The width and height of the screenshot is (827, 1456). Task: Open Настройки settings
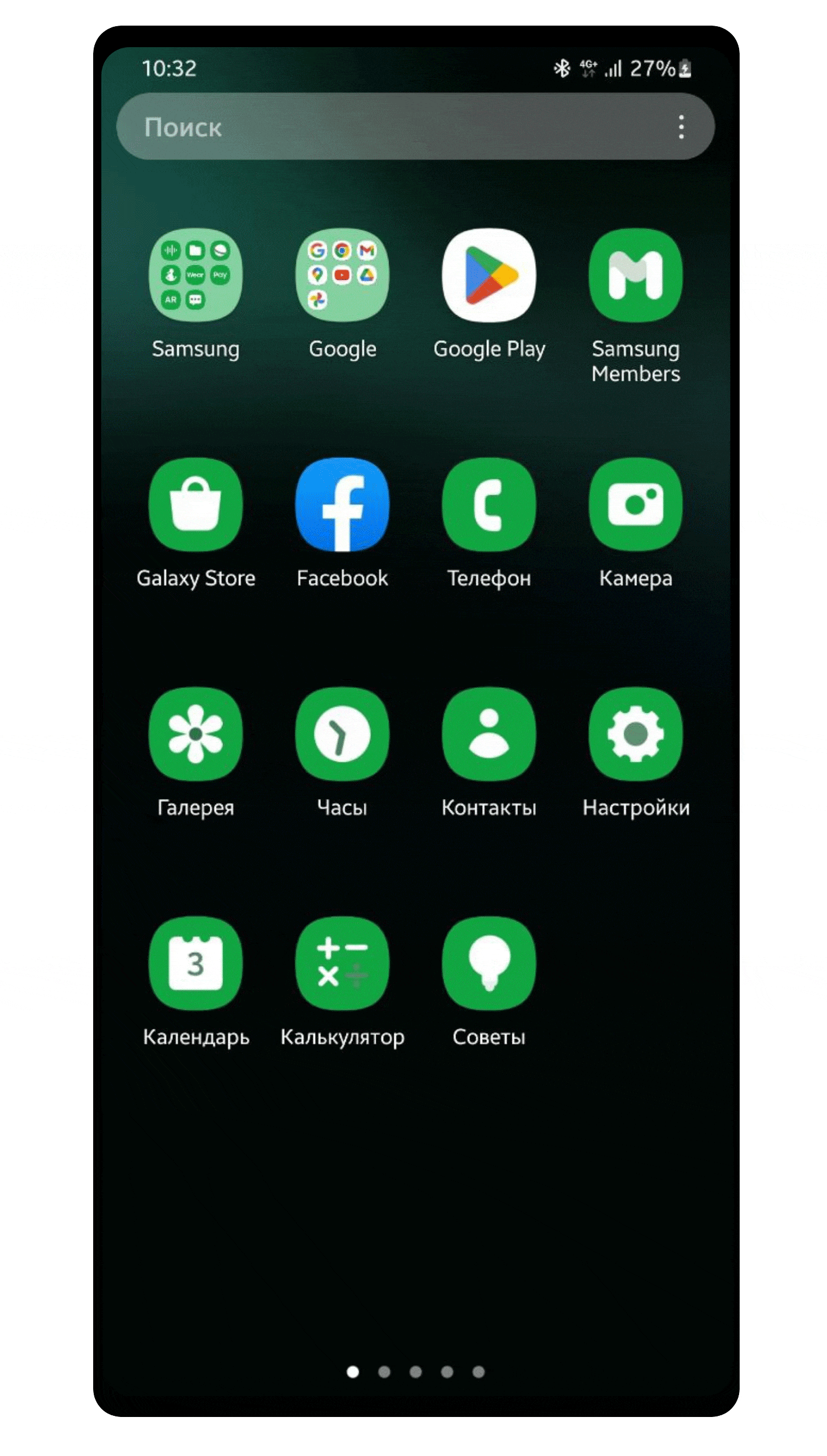tap(635, 734)
